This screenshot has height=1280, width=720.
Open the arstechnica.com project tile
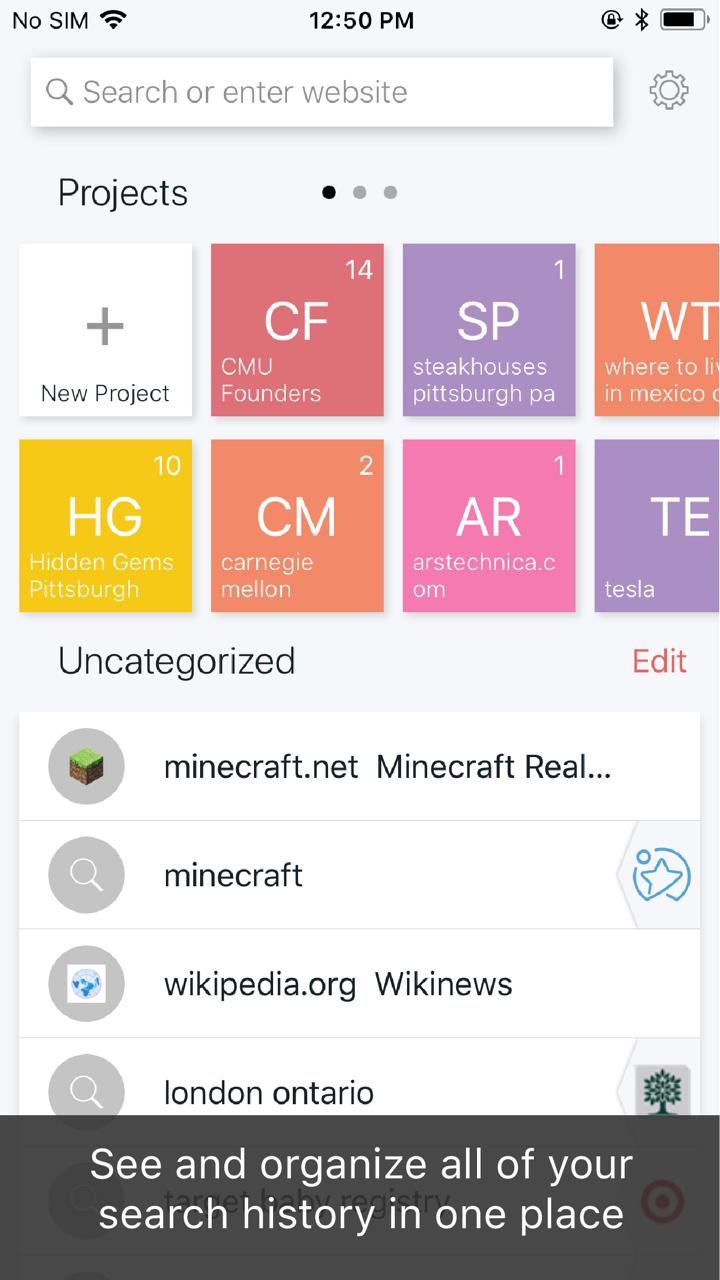click(489, 526)
